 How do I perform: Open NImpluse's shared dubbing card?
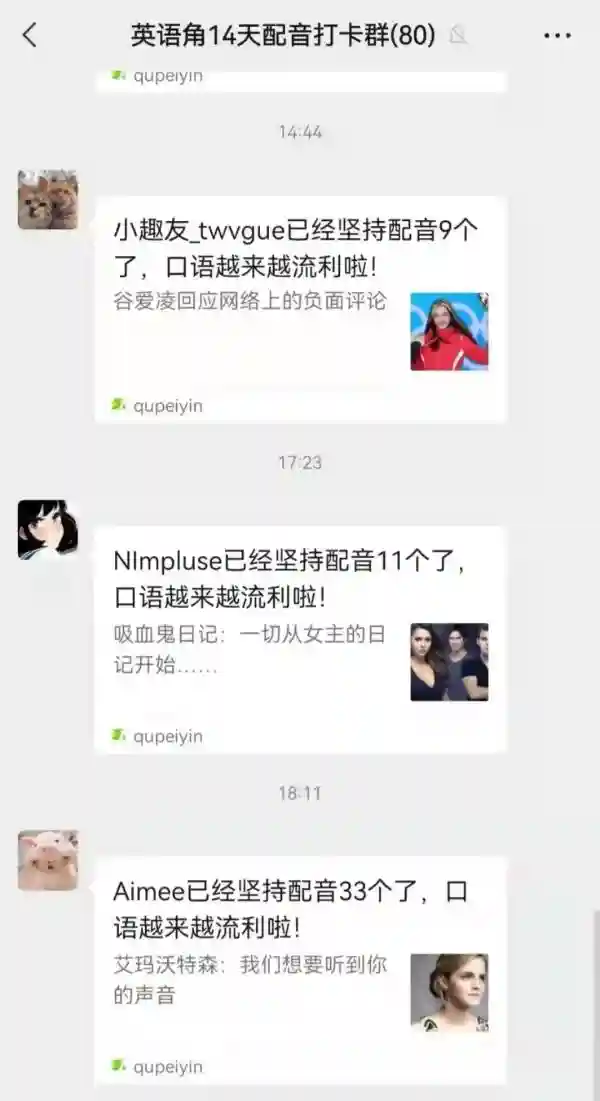300,638
